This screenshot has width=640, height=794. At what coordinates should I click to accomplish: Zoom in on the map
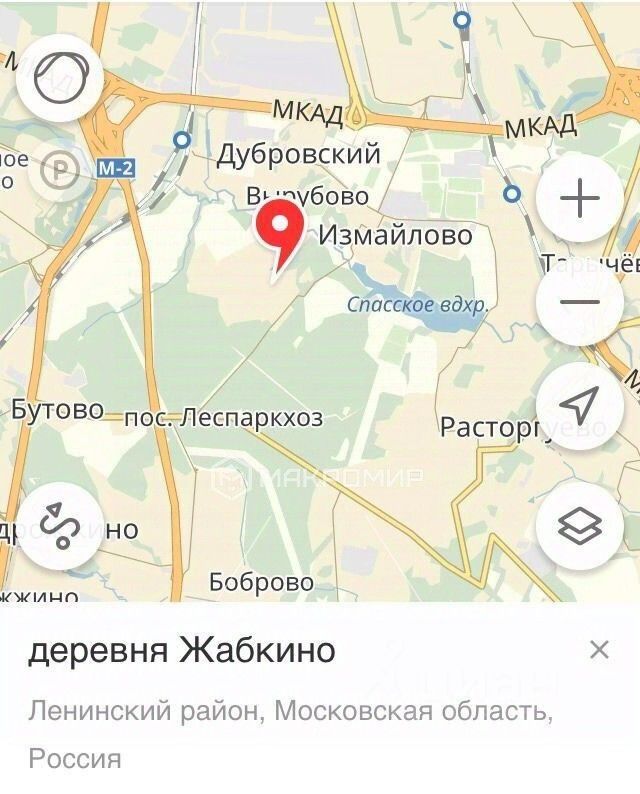pos(580,200)
